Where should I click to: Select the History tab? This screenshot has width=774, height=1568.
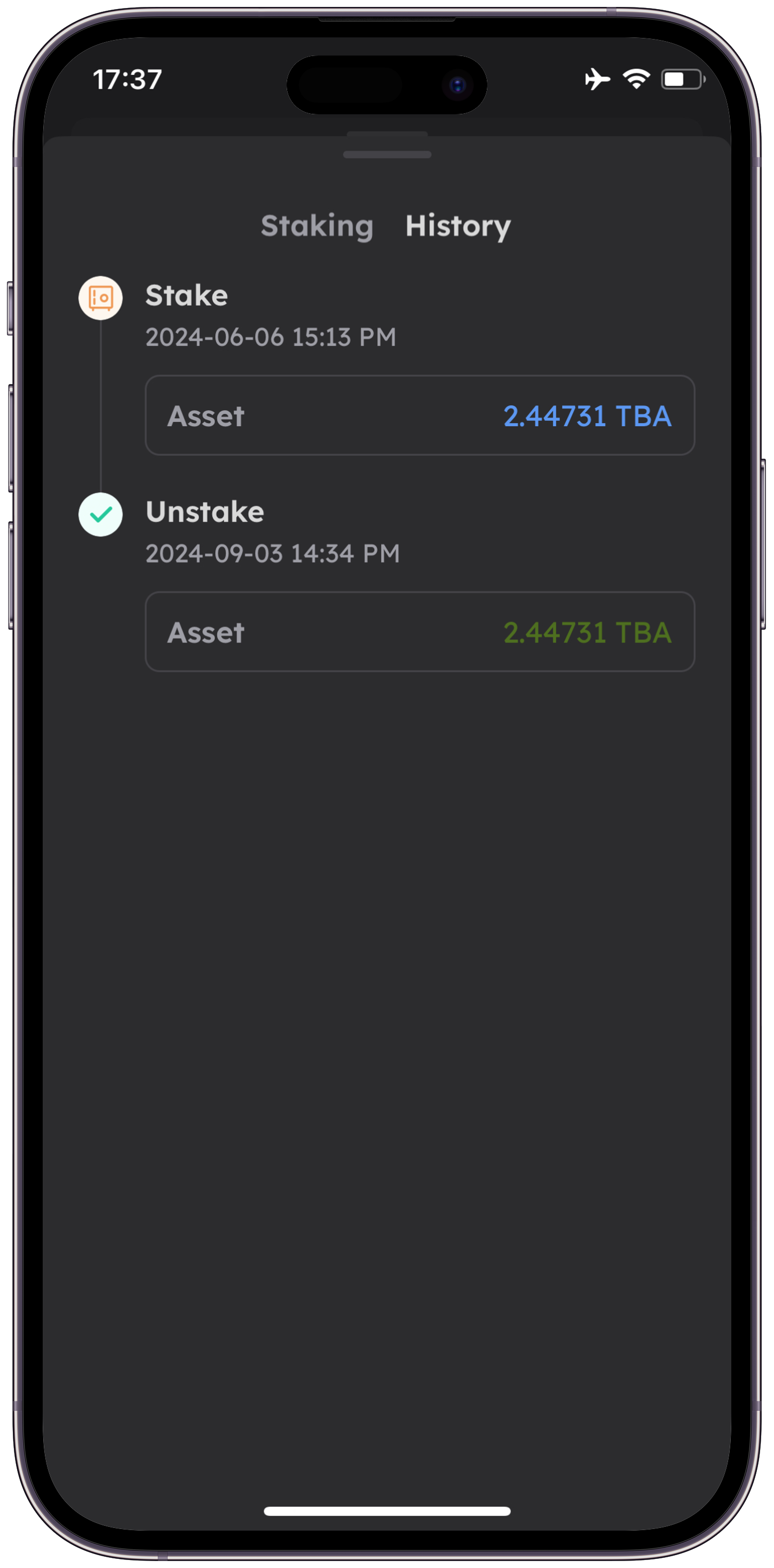457,226
